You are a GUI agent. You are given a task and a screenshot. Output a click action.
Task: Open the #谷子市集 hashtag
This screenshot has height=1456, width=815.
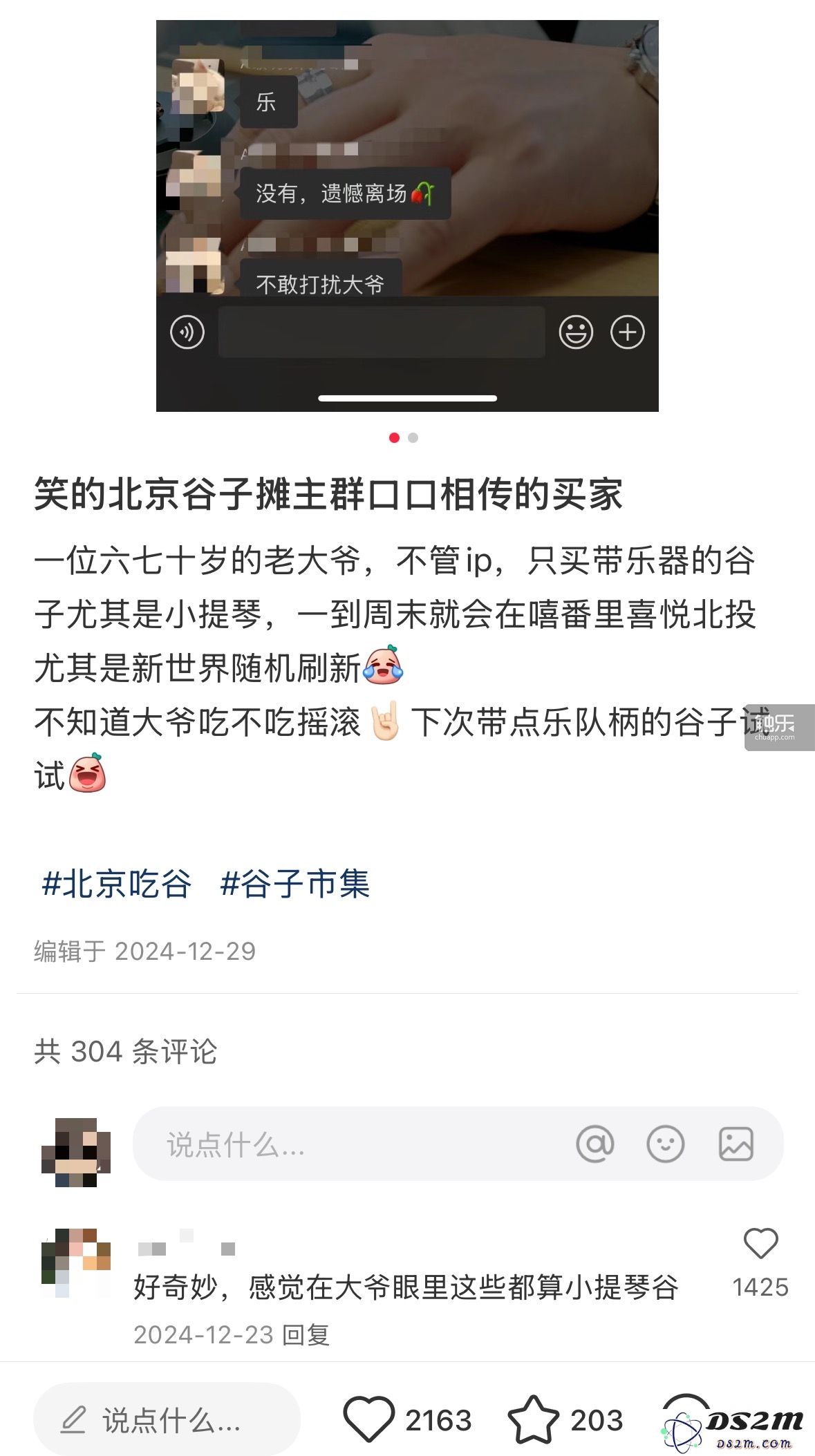coord(295,884)
